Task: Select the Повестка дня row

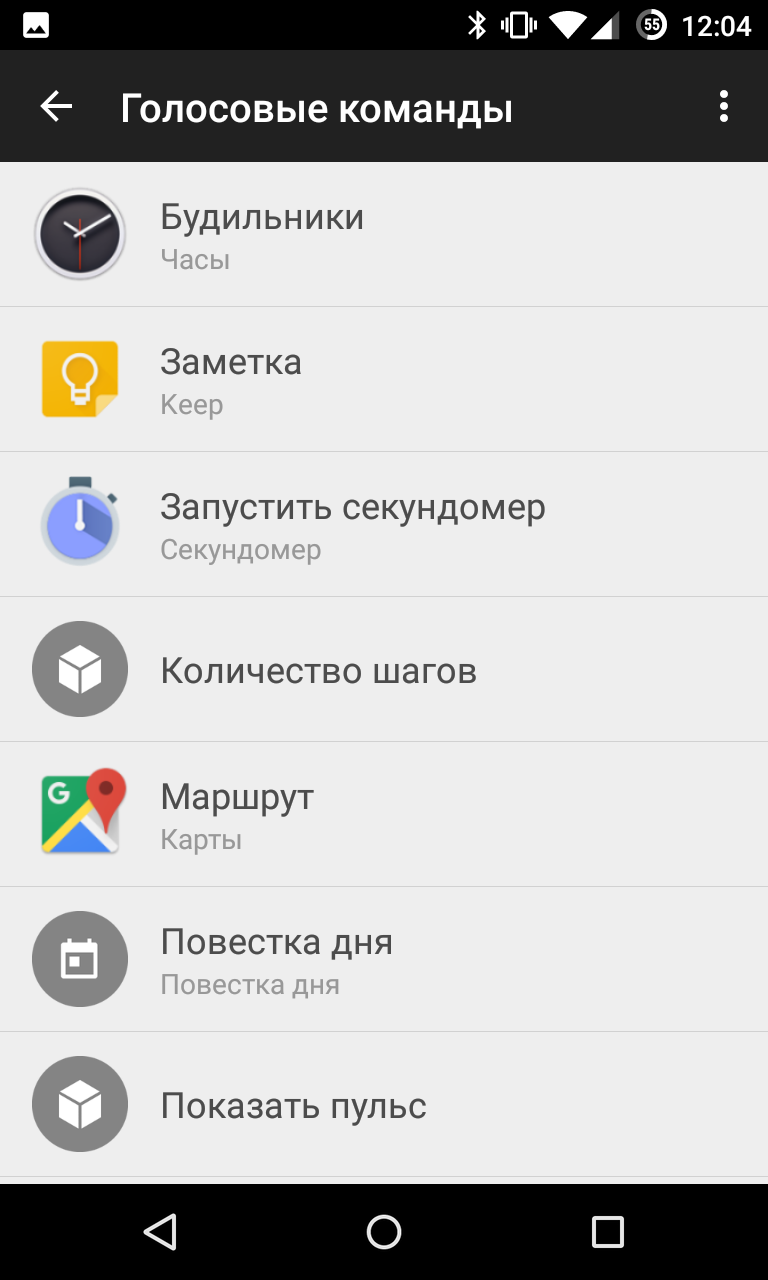Action: click(384, 959)
